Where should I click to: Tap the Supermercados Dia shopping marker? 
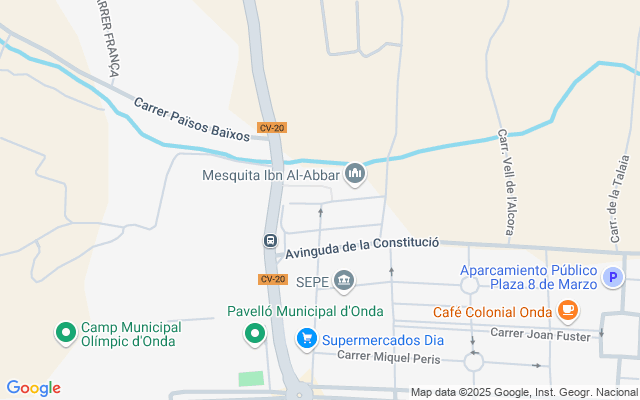307,340
